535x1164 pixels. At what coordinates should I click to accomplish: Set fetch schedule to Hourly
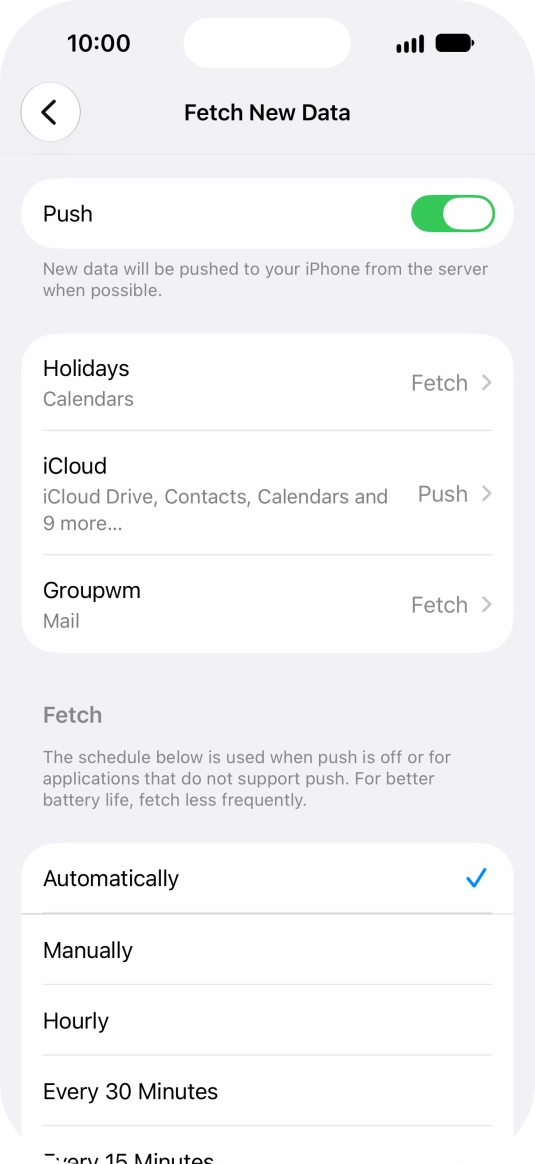click(267, 1020)
